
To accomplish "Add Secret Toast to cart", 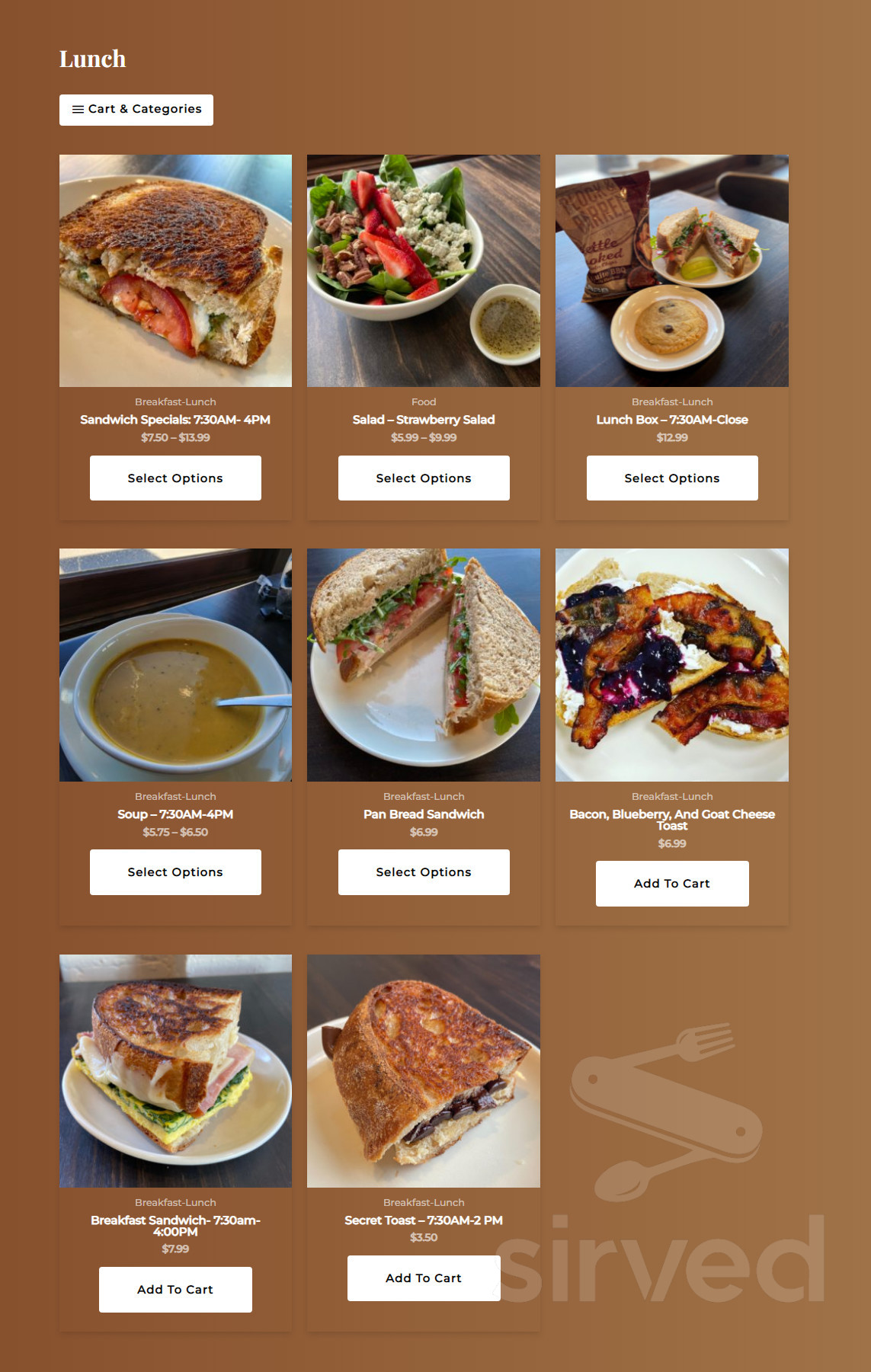I will (424, 1278).
